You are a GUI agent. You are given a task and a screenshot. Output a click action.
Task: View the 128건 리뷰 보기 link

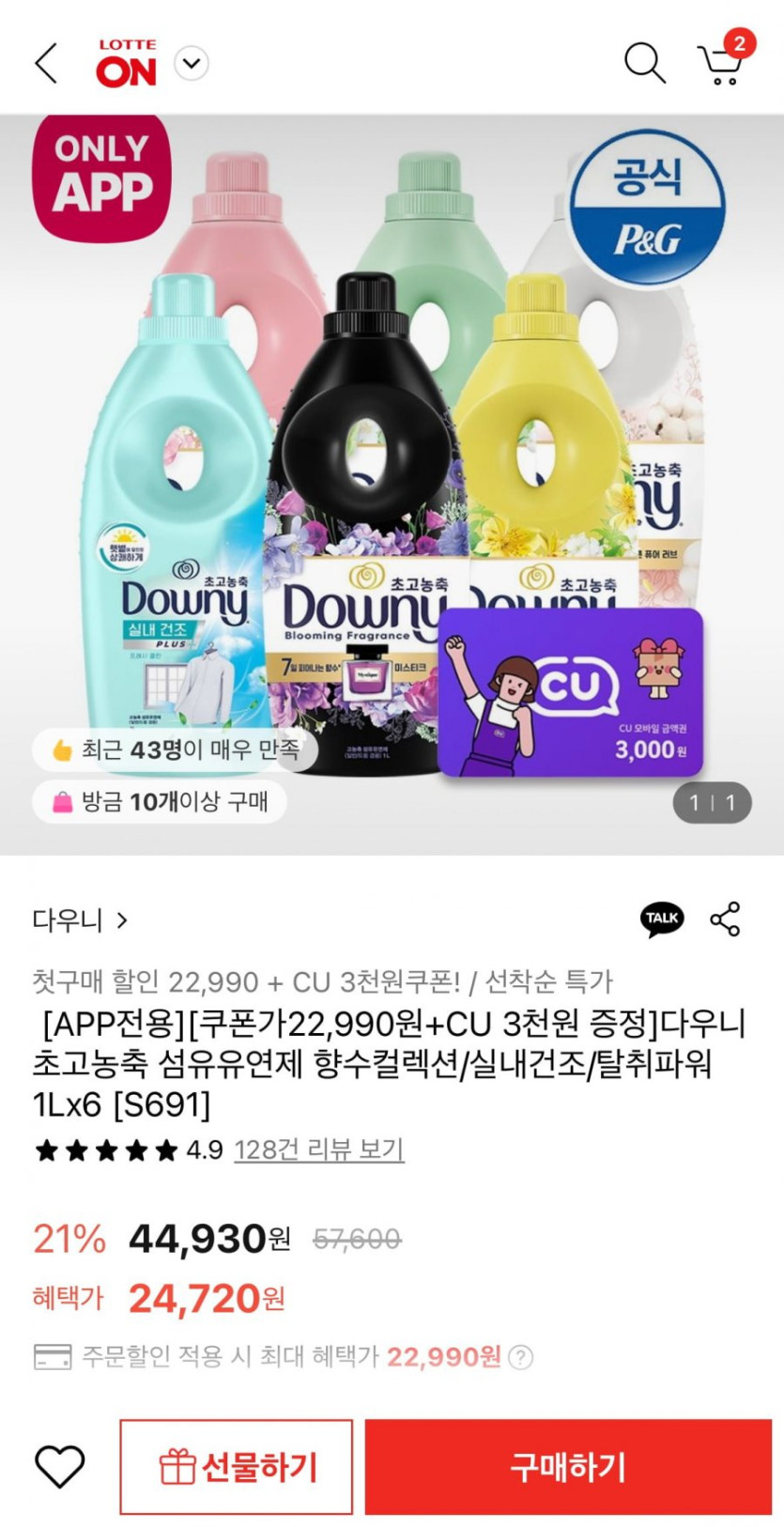(x=318, y=1149)
